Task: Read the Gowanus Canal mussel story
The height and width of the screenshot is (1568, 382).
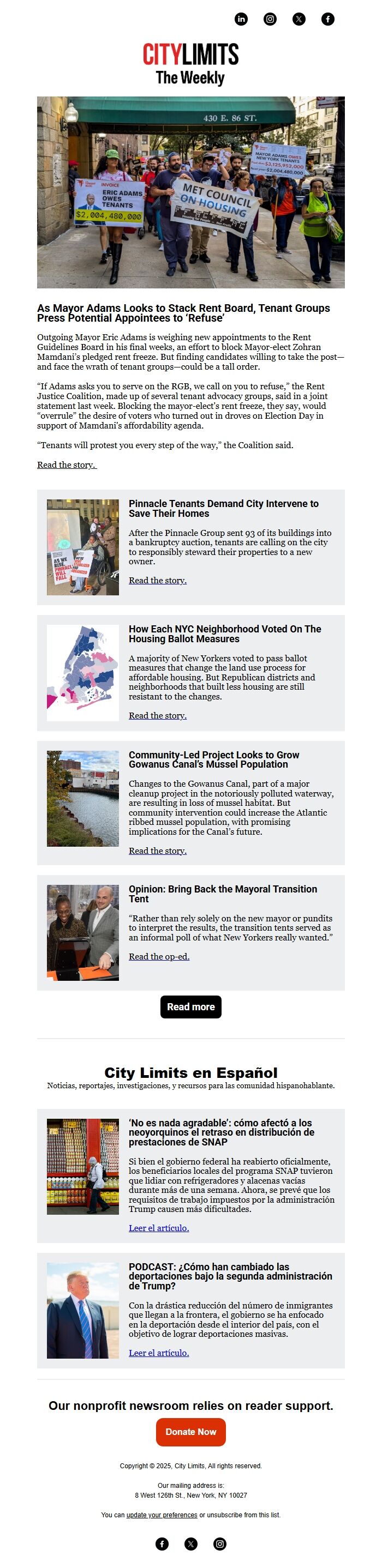Action: (x=157, y=851)
